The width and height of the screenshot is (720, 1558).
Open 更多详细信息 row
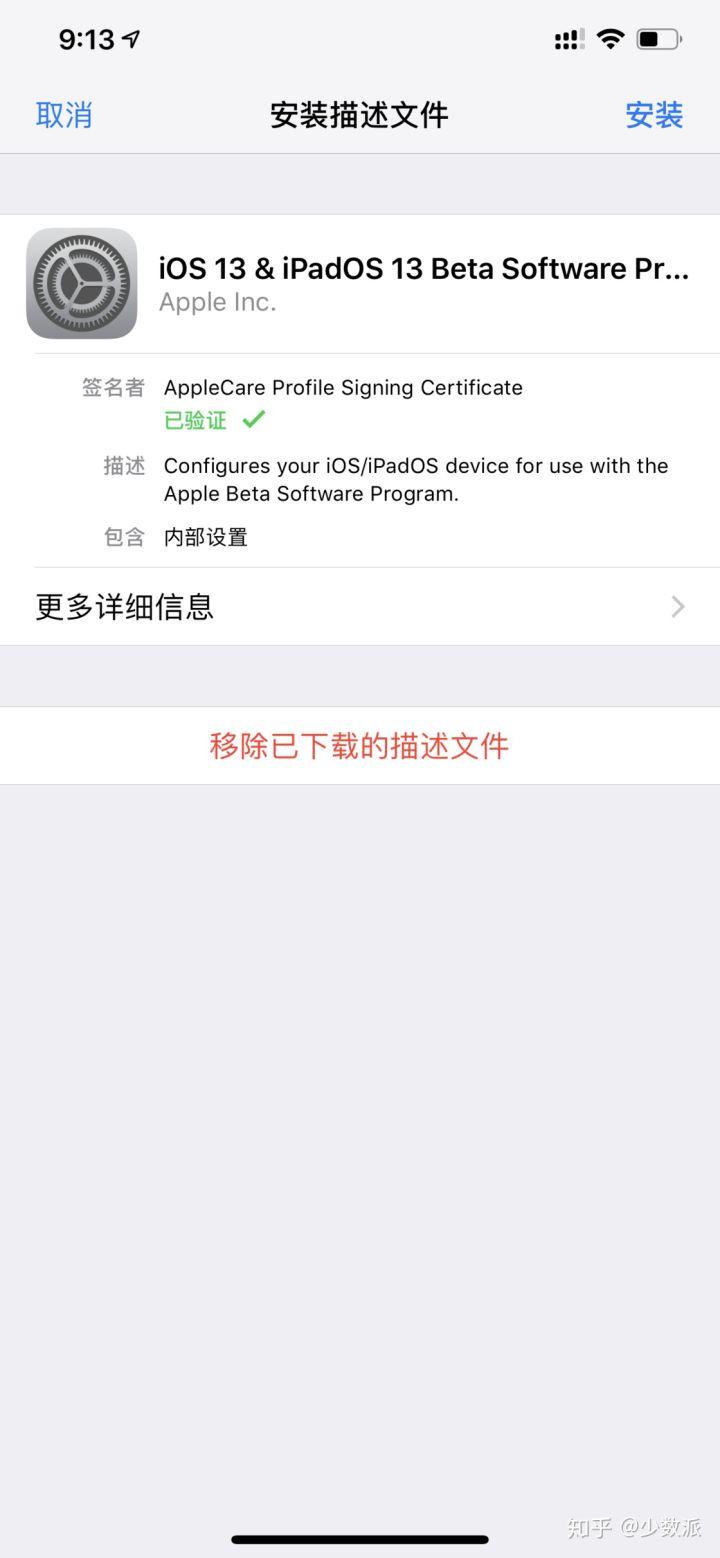(x=360, y=607)
